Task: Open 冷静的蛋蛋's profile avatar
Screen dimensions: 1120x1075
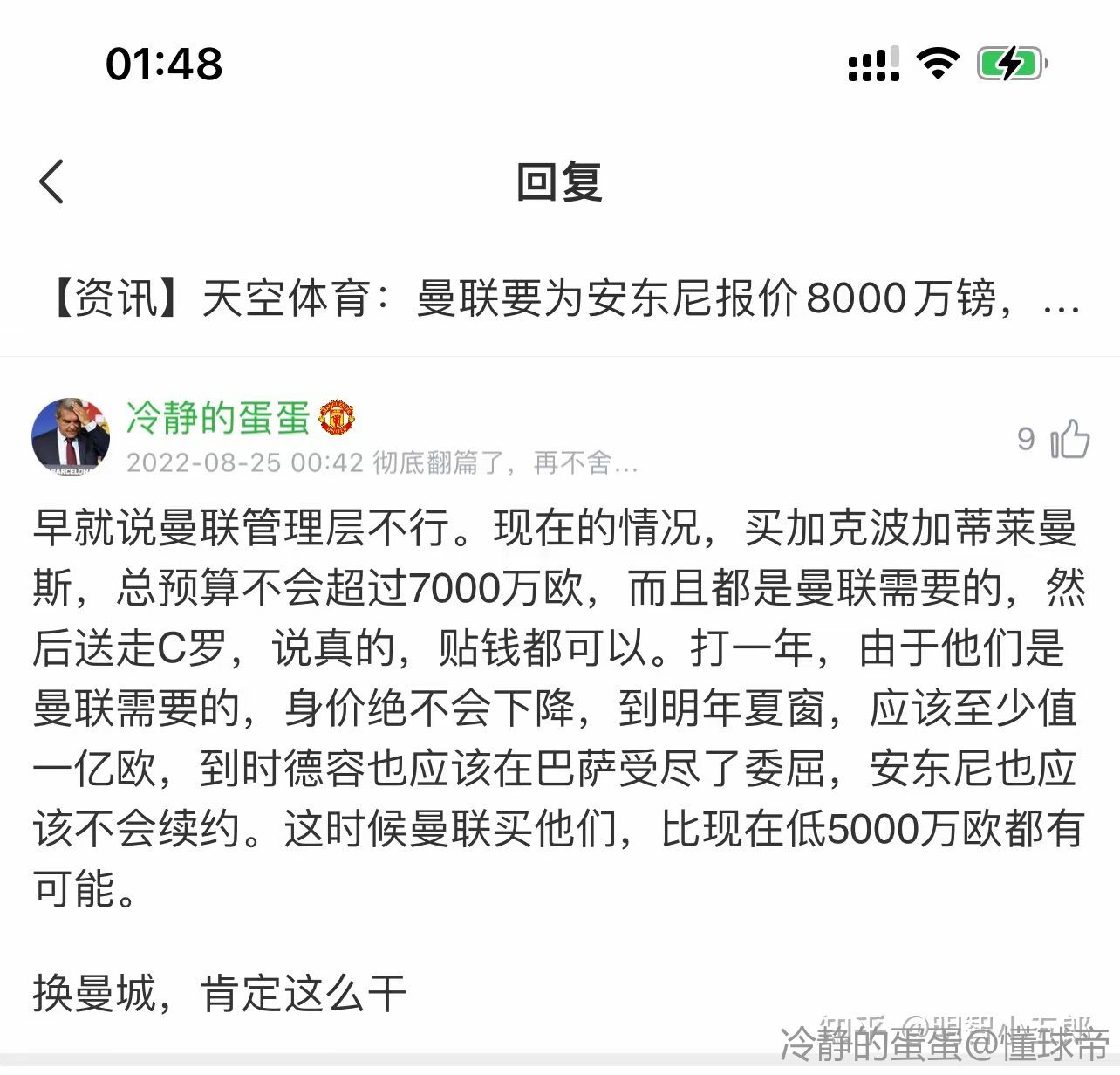Action: click(71, 436)
